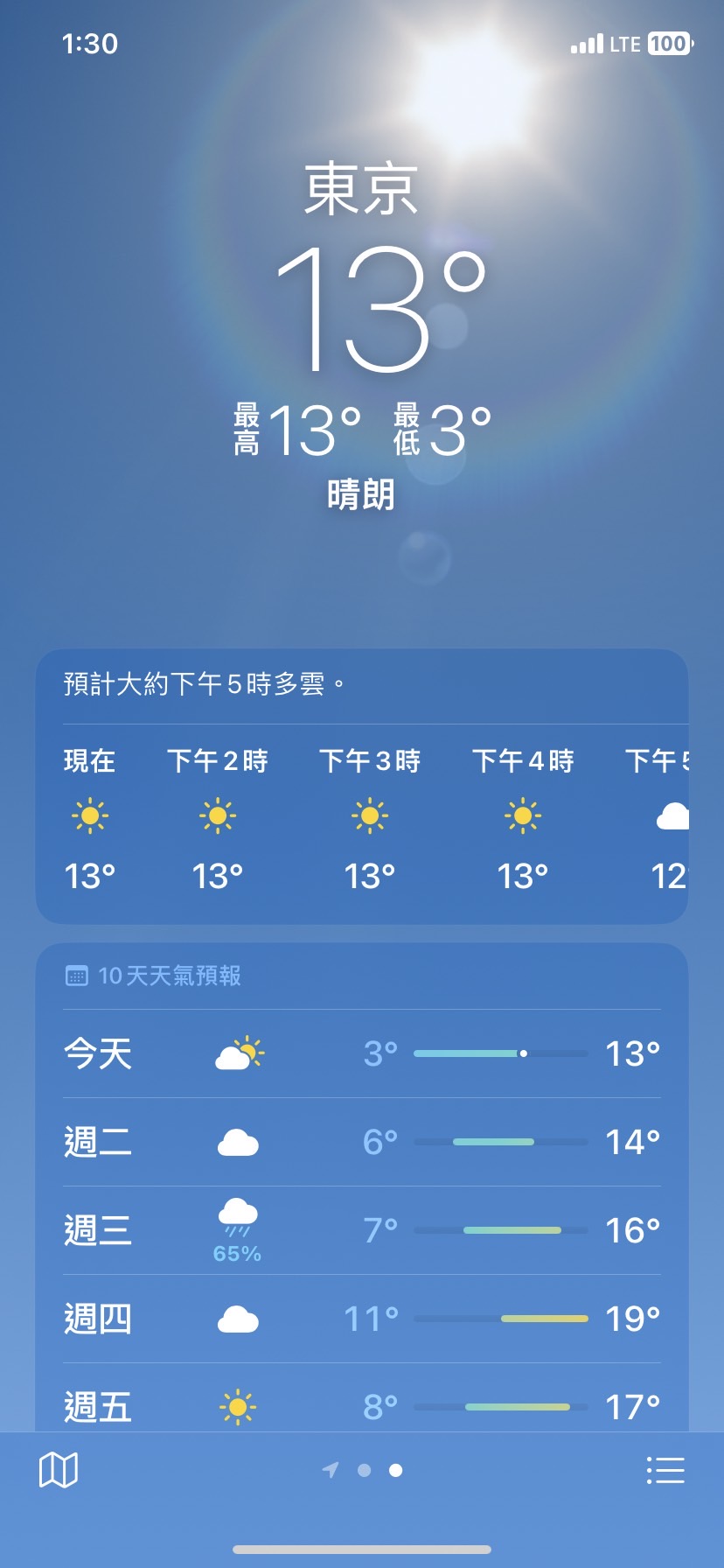This screenshot has width=724, height=1568.
Task: Select the 週四 forecast row
Action: coord(362,1319)
